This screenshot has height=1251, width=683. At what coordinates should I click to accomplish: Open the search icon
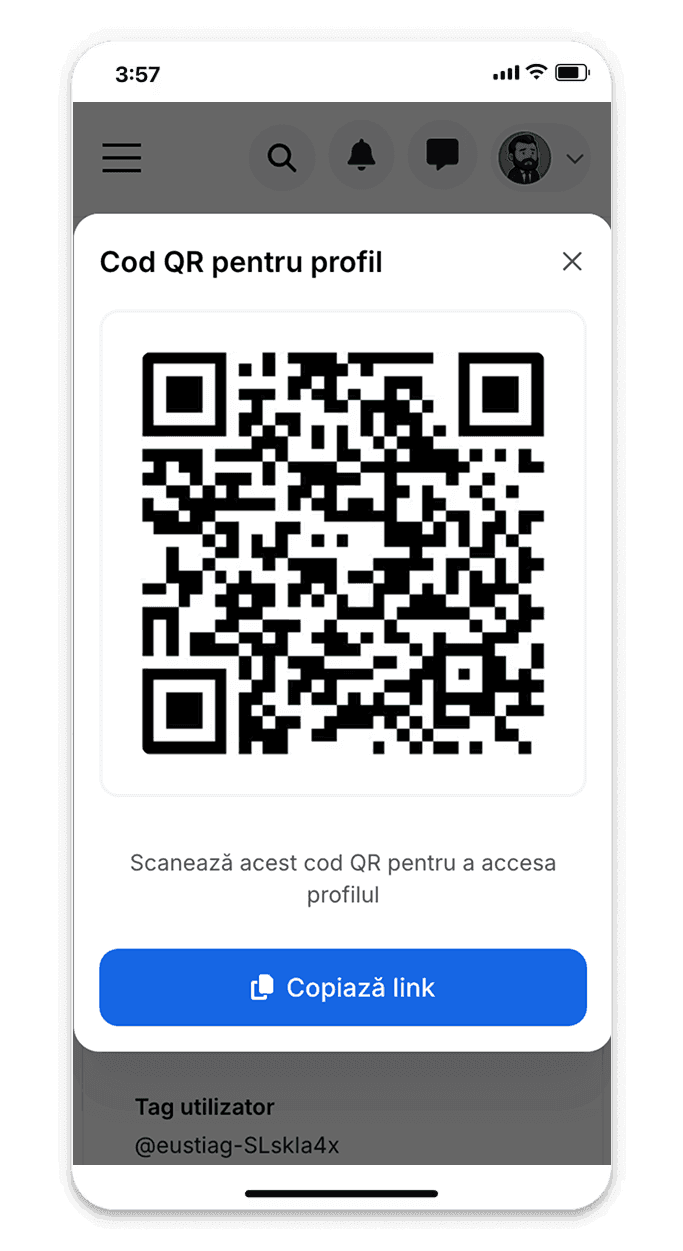click(x=282, y=157)
